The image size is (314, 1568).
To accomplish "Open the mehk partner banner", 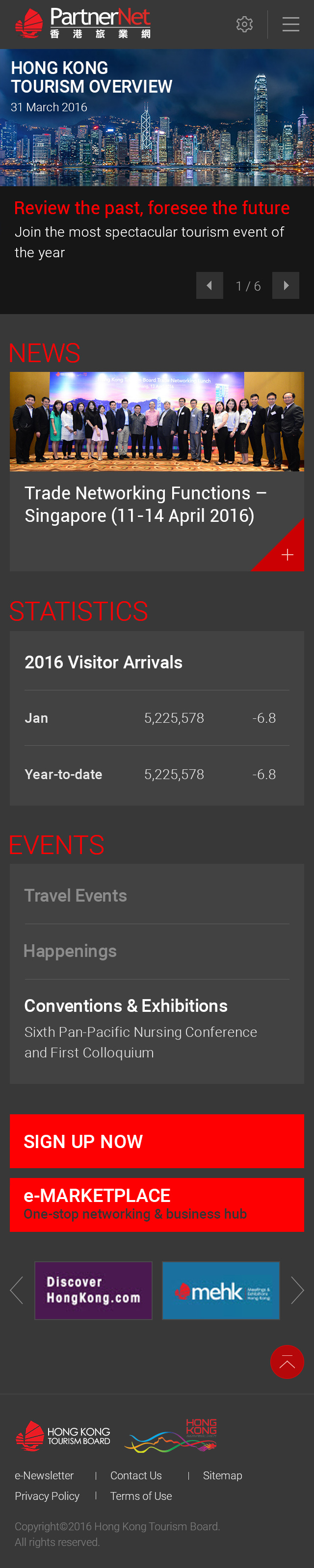I will 221,1290.
